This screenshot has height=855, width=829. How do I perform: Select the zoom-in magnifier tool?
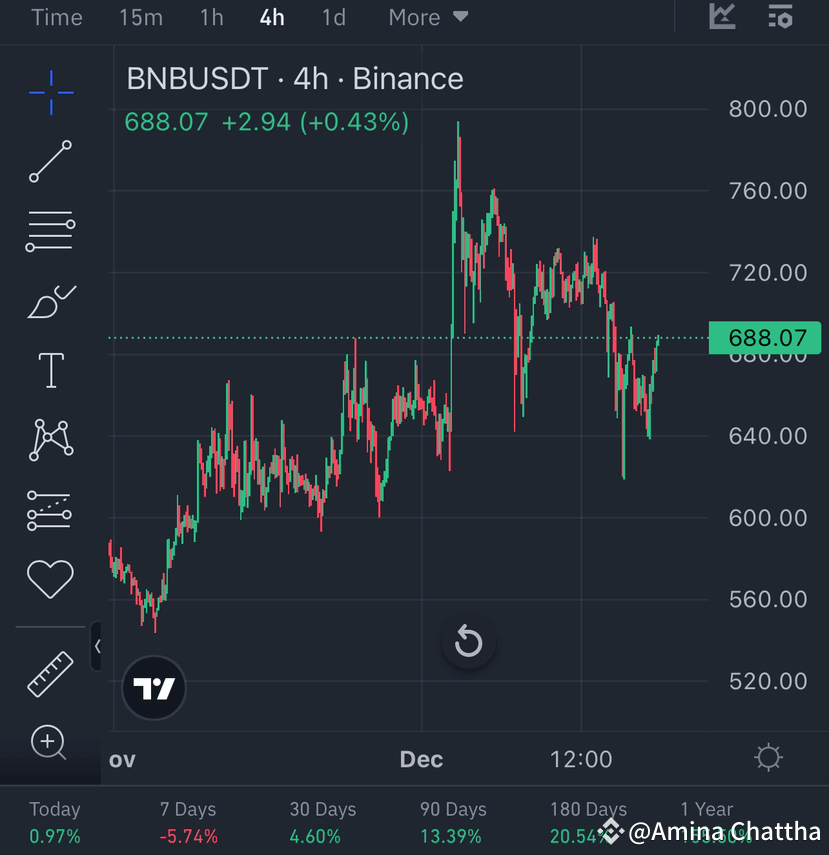click(x=50, y=743)
